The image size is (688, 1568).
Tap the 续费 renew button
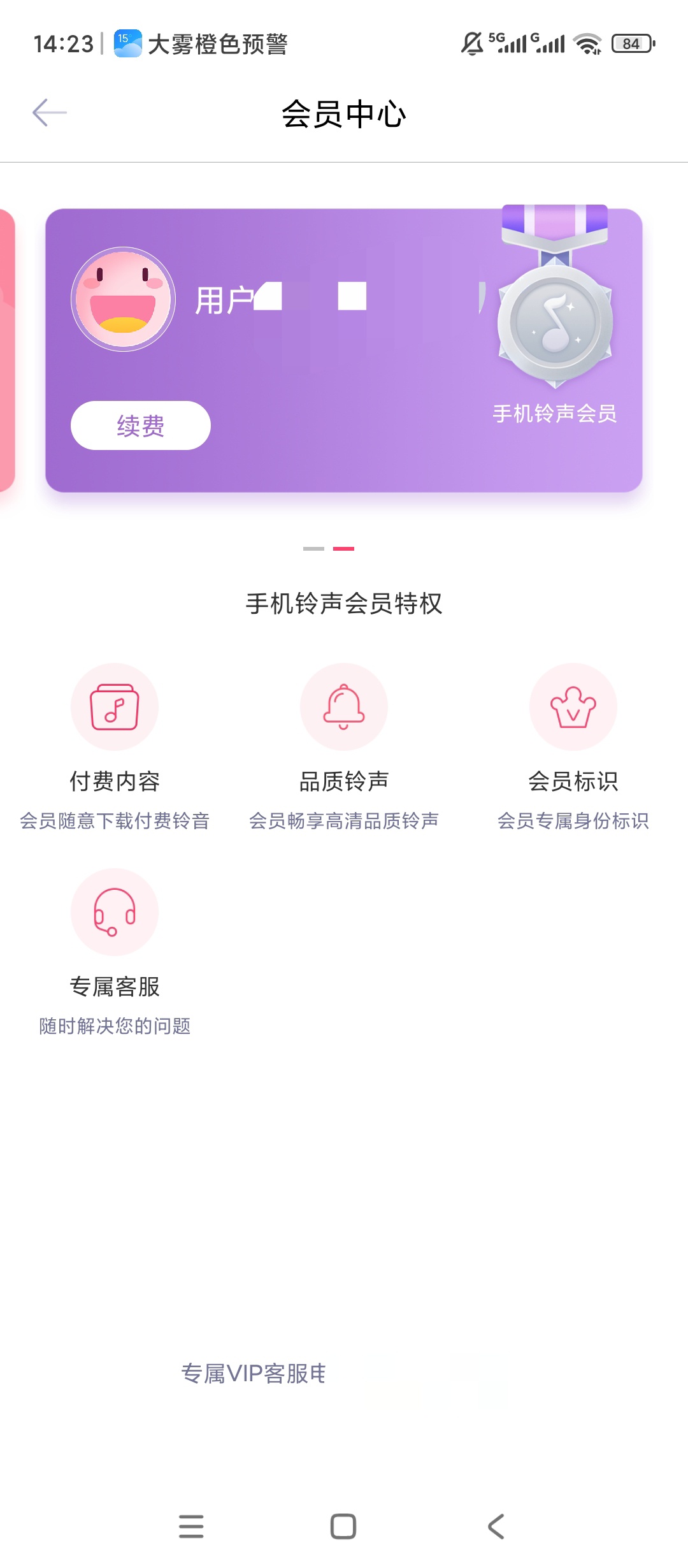click(140, 425)
